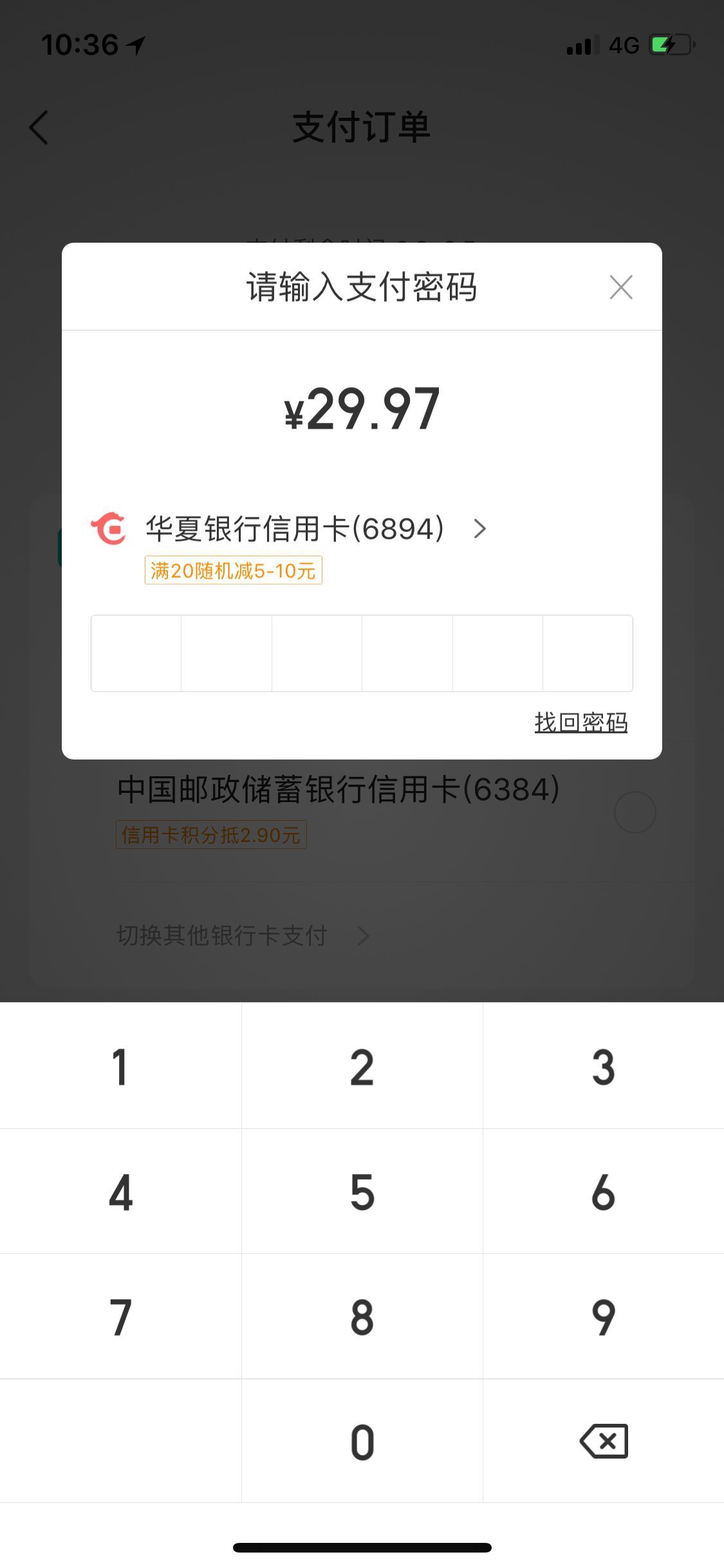Input digit 8 from the keypad
This screenshot has width=724, height=1568.
tap(362, 1317)
